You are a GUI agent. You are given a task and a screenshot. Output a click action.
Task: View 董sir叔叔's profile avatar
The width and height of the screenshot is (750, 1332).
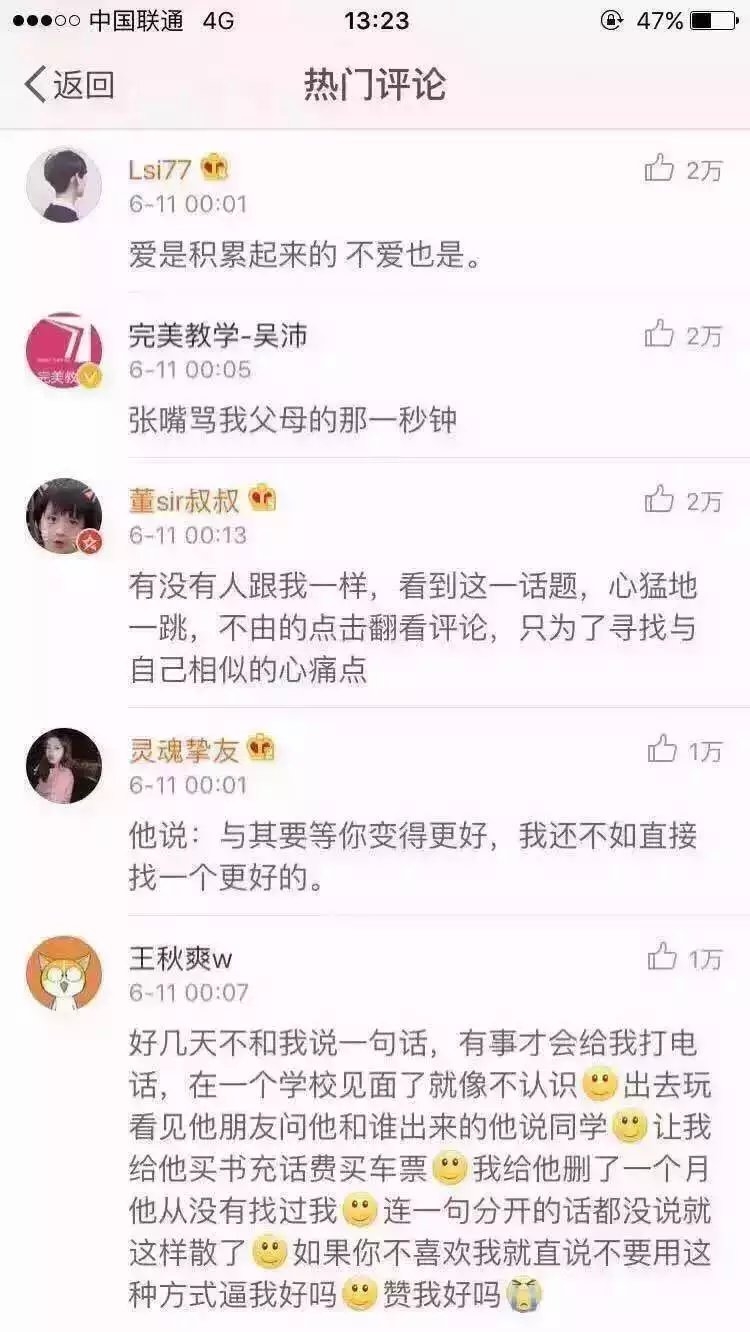64,516
